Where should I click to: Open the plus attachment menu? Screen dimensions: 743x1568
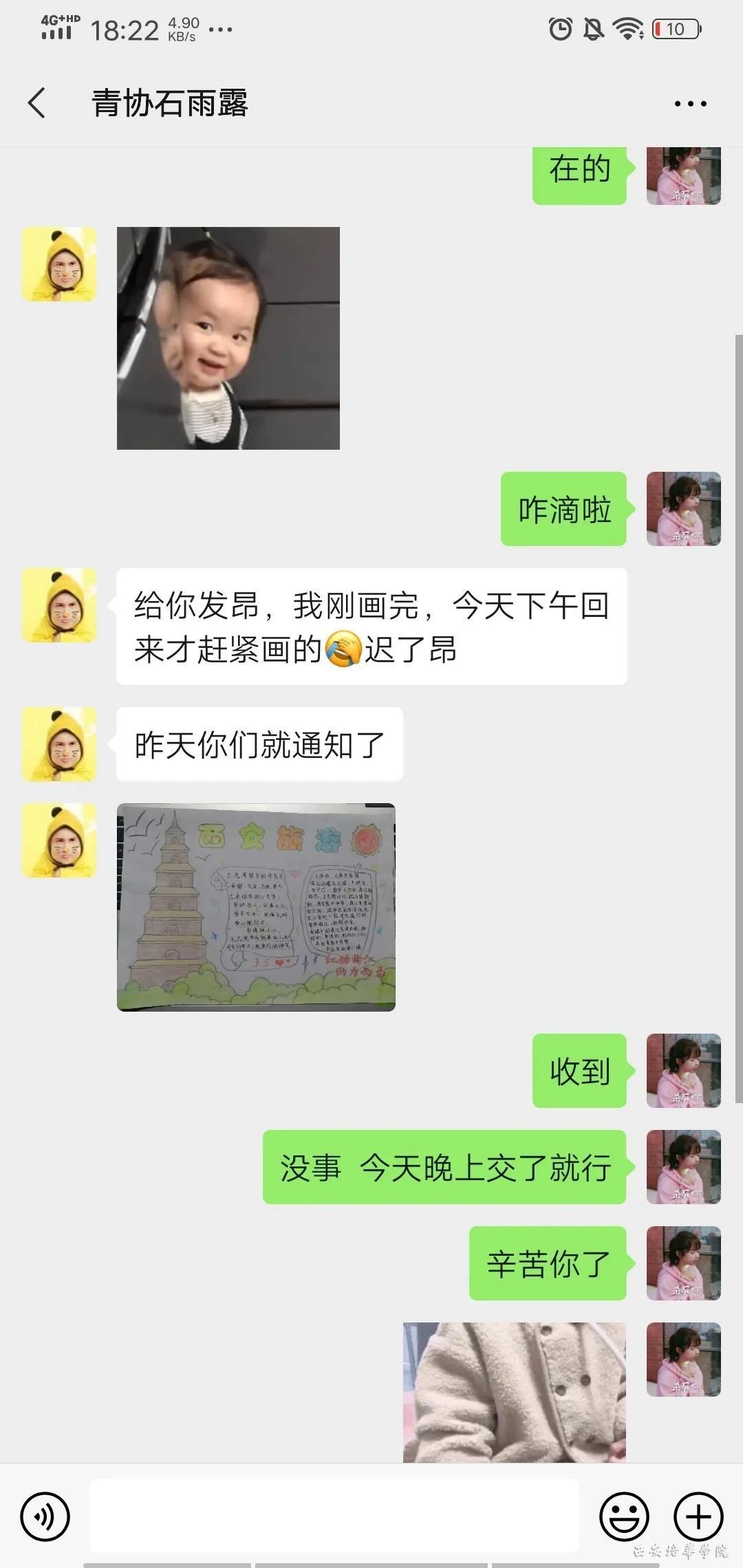coord(698,1516)
